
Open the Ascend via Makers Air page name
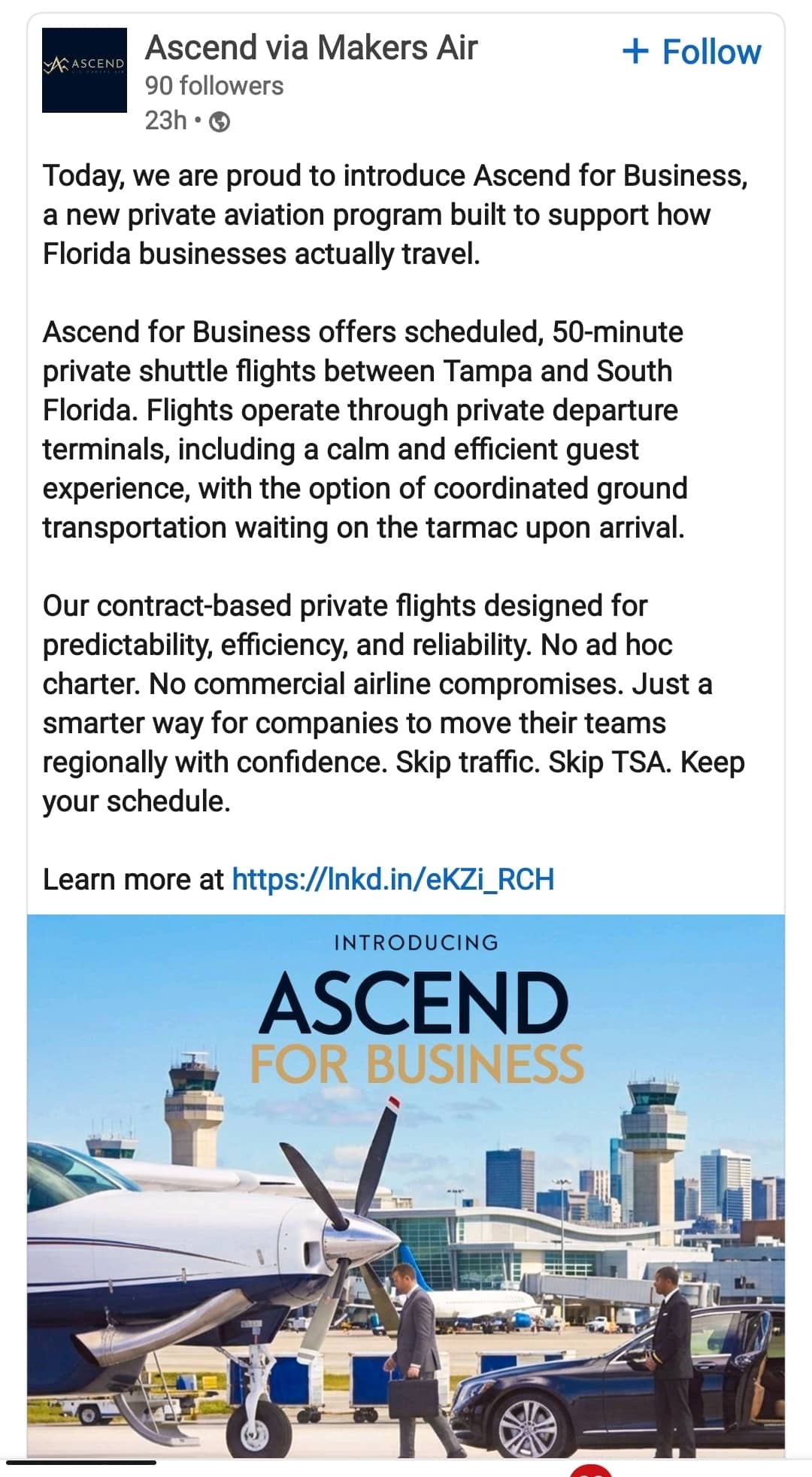311,48
